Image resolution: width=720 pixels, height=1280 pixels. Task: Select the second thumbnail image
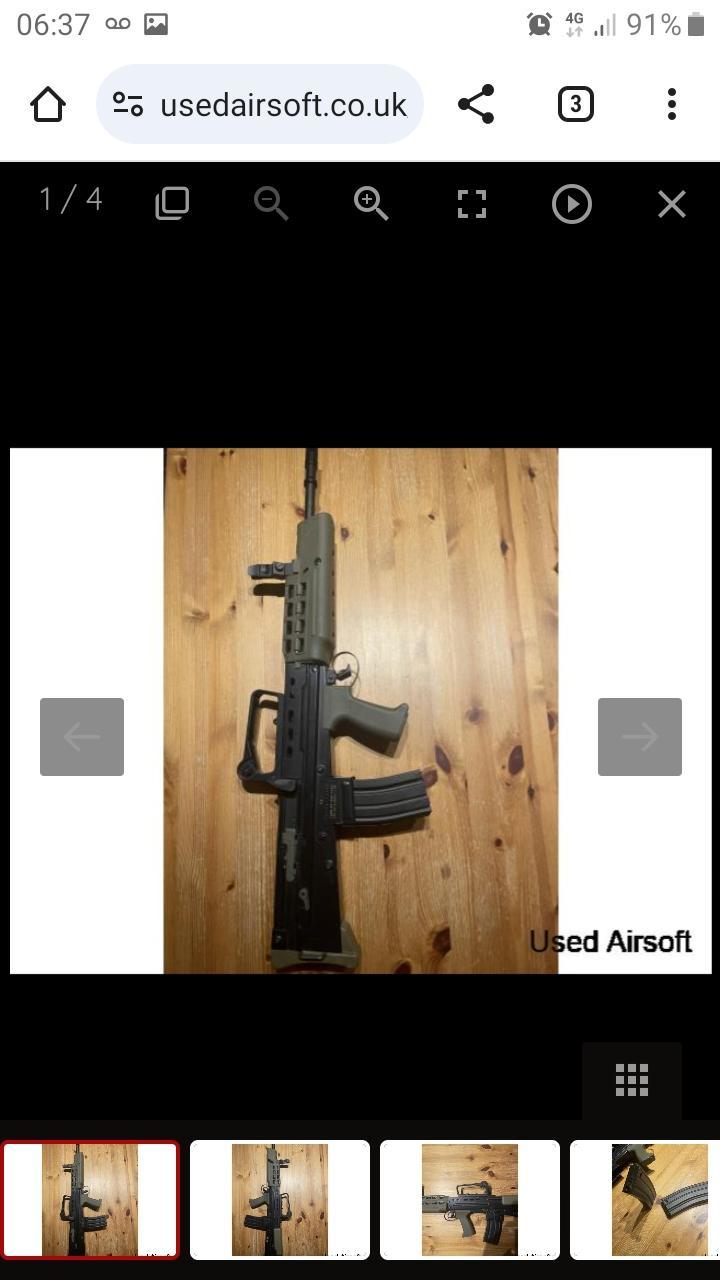(280, 1200)
